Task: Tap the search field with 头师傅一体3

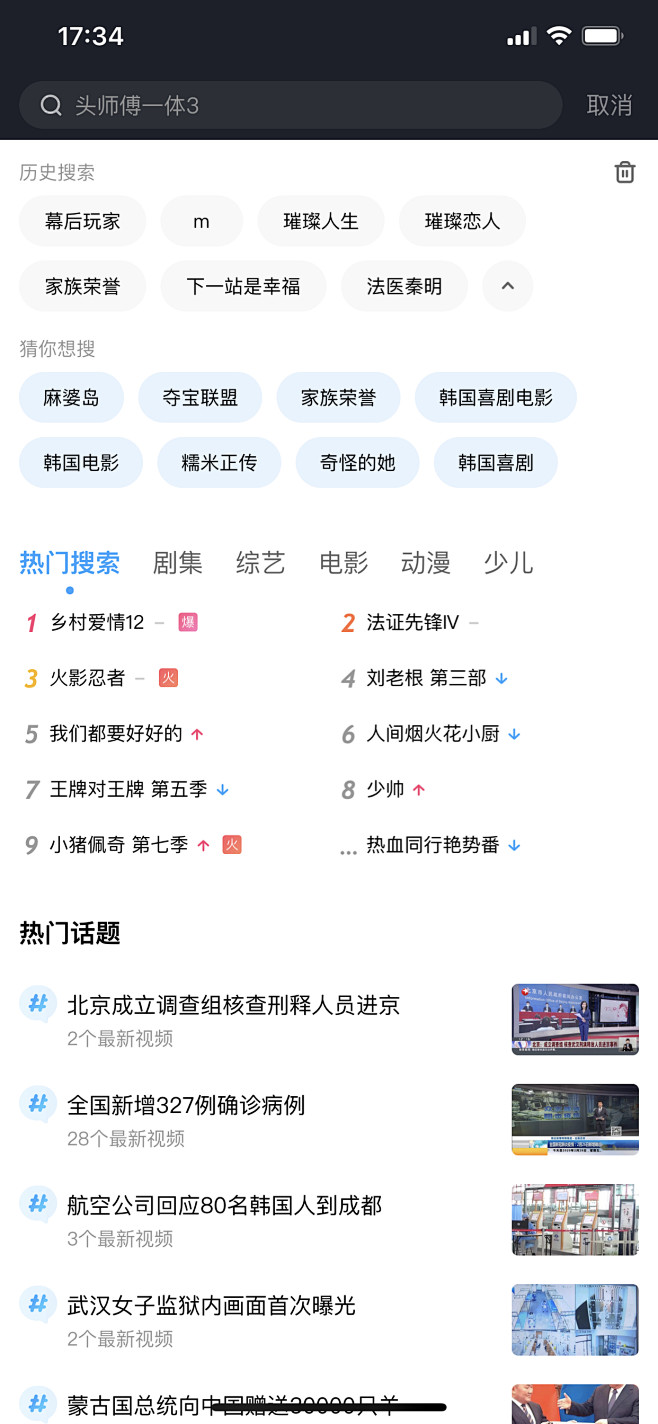Action: tap(290, 105)
